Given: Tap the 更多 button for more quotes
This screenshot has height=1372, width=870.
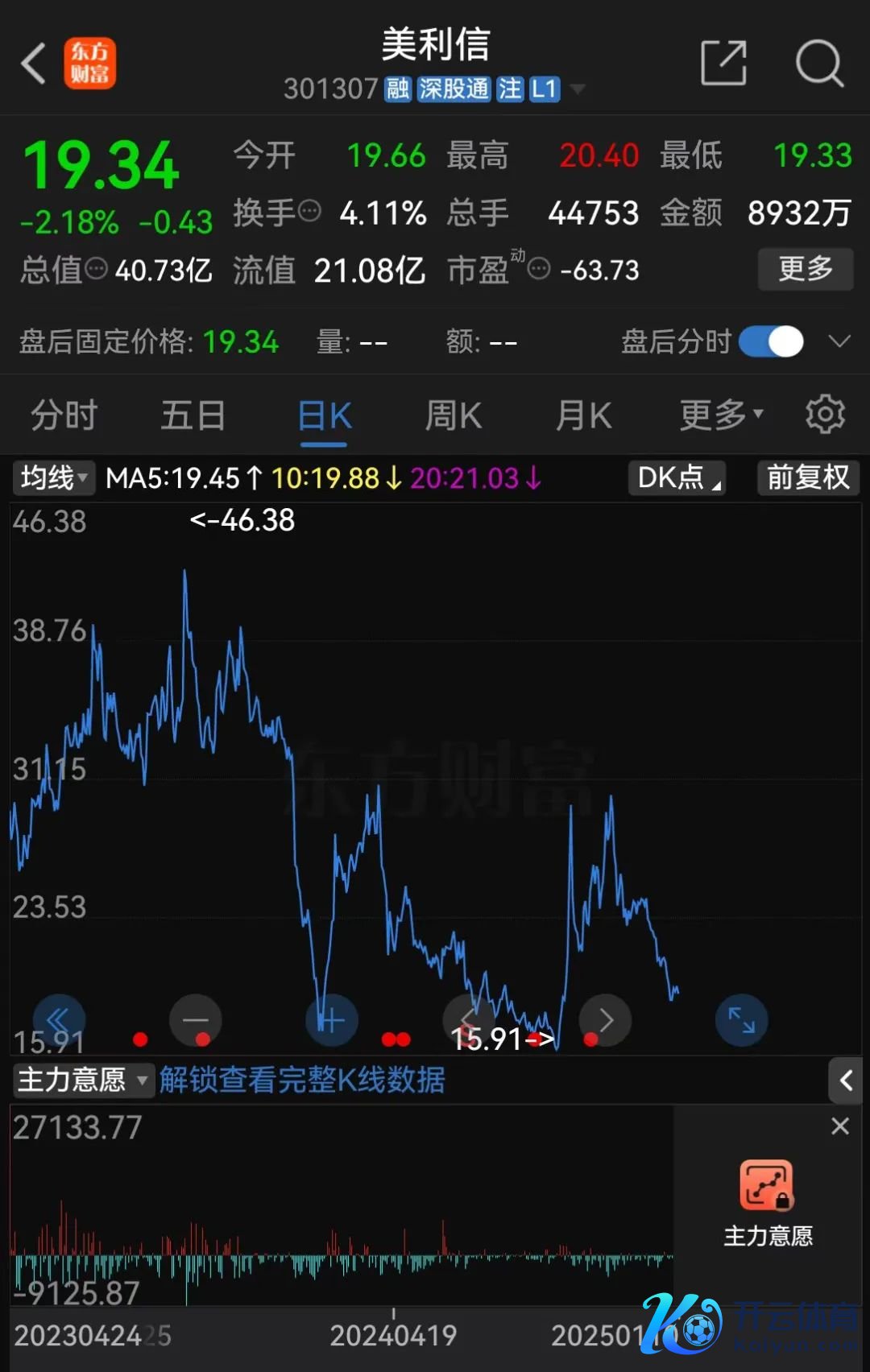Looking at the screenshot, I should point(805,269).
